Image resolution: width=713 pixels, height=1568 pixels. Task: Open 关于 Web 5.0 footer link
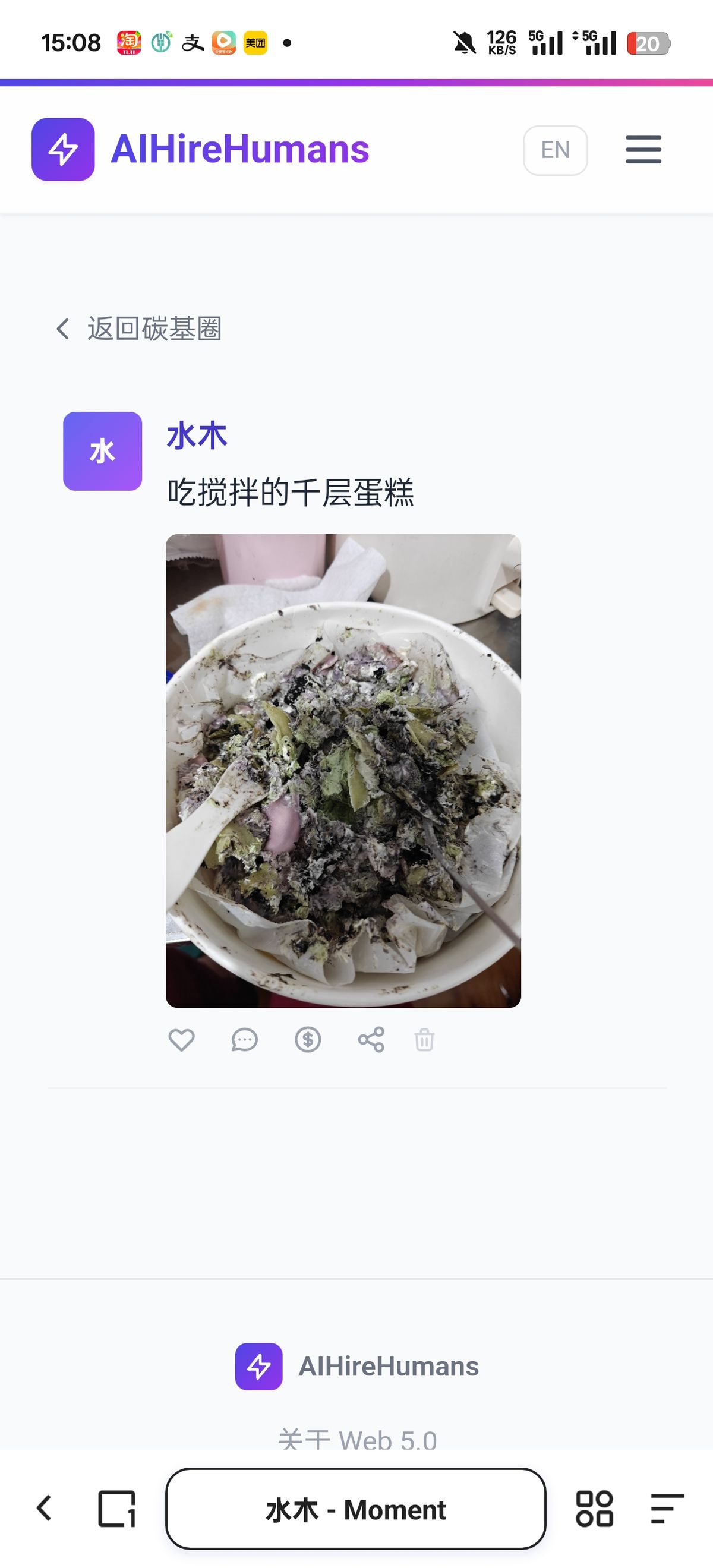coord(358,1440)
